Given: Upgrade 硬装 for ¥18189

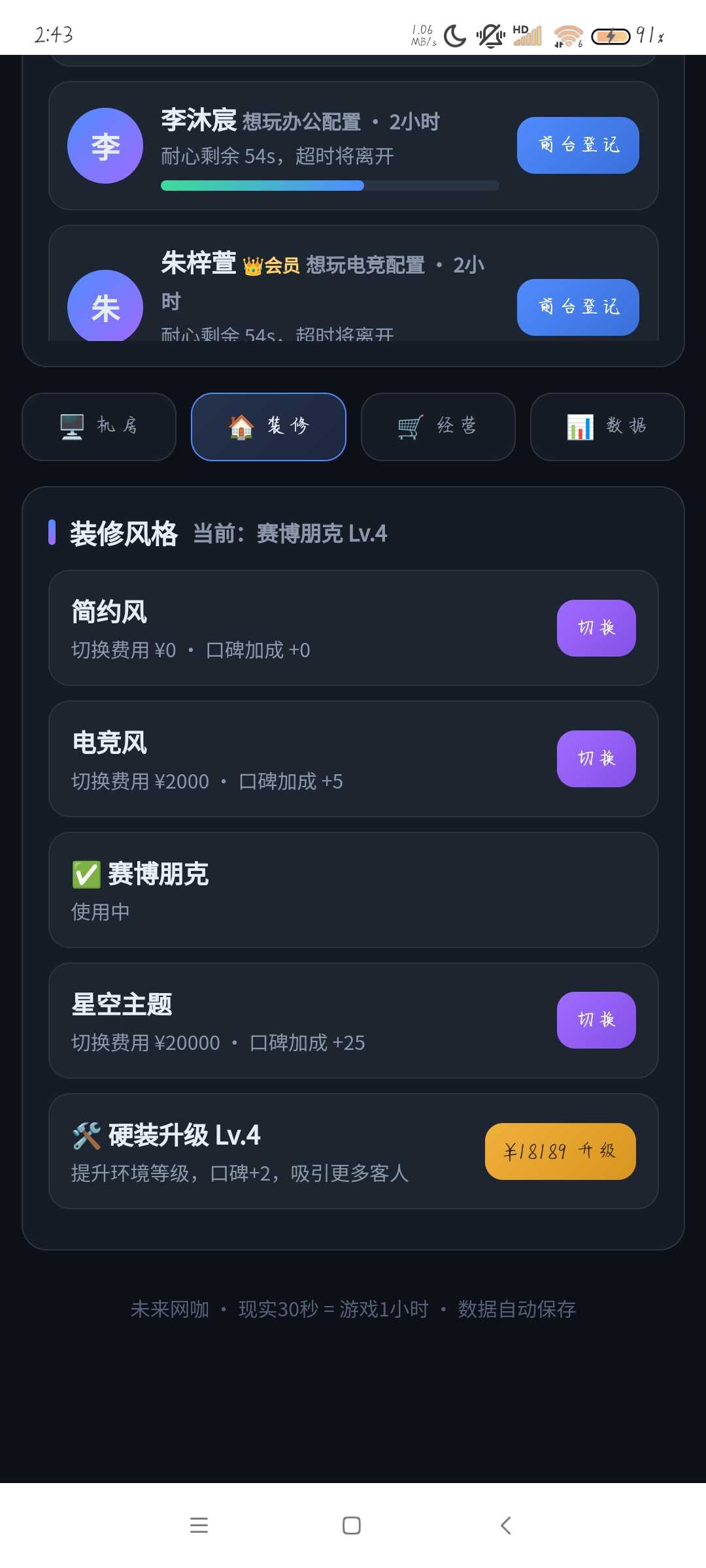Looking at the screenshot, I should tap(560, 1151).
